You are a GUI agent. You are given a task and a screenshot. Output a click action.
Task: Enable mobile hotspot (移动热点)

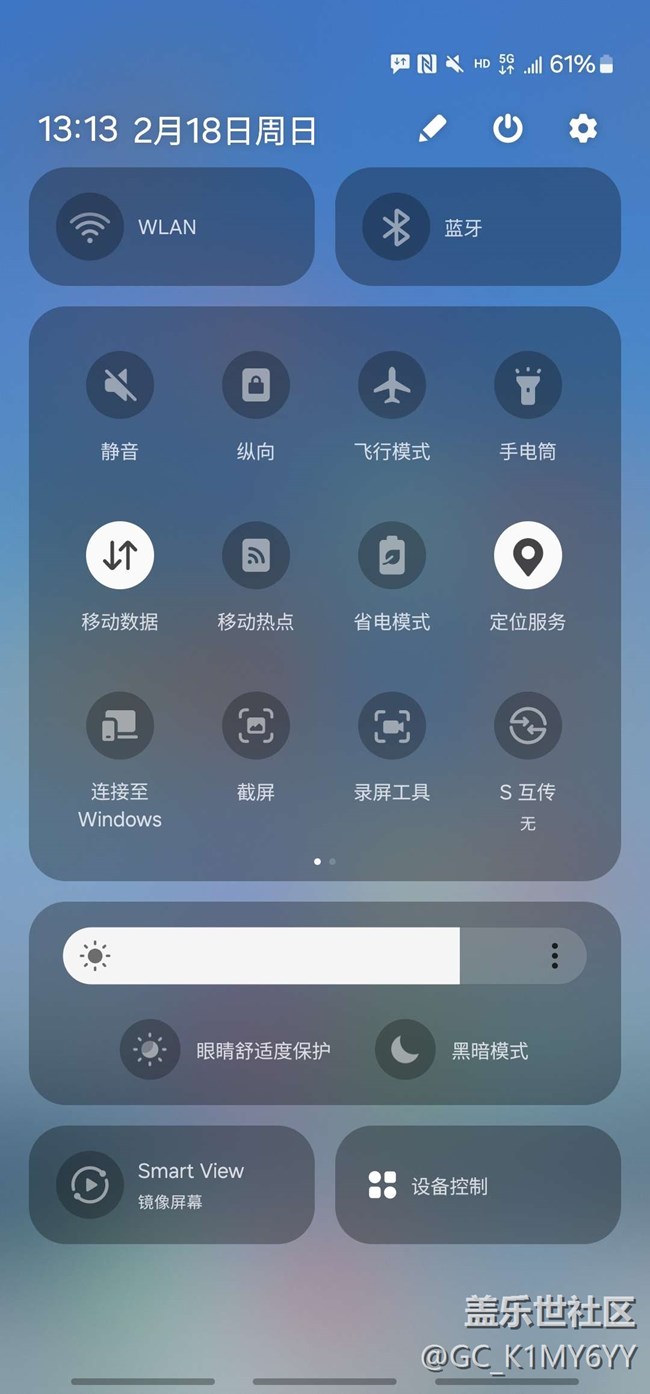click(256, 554)
